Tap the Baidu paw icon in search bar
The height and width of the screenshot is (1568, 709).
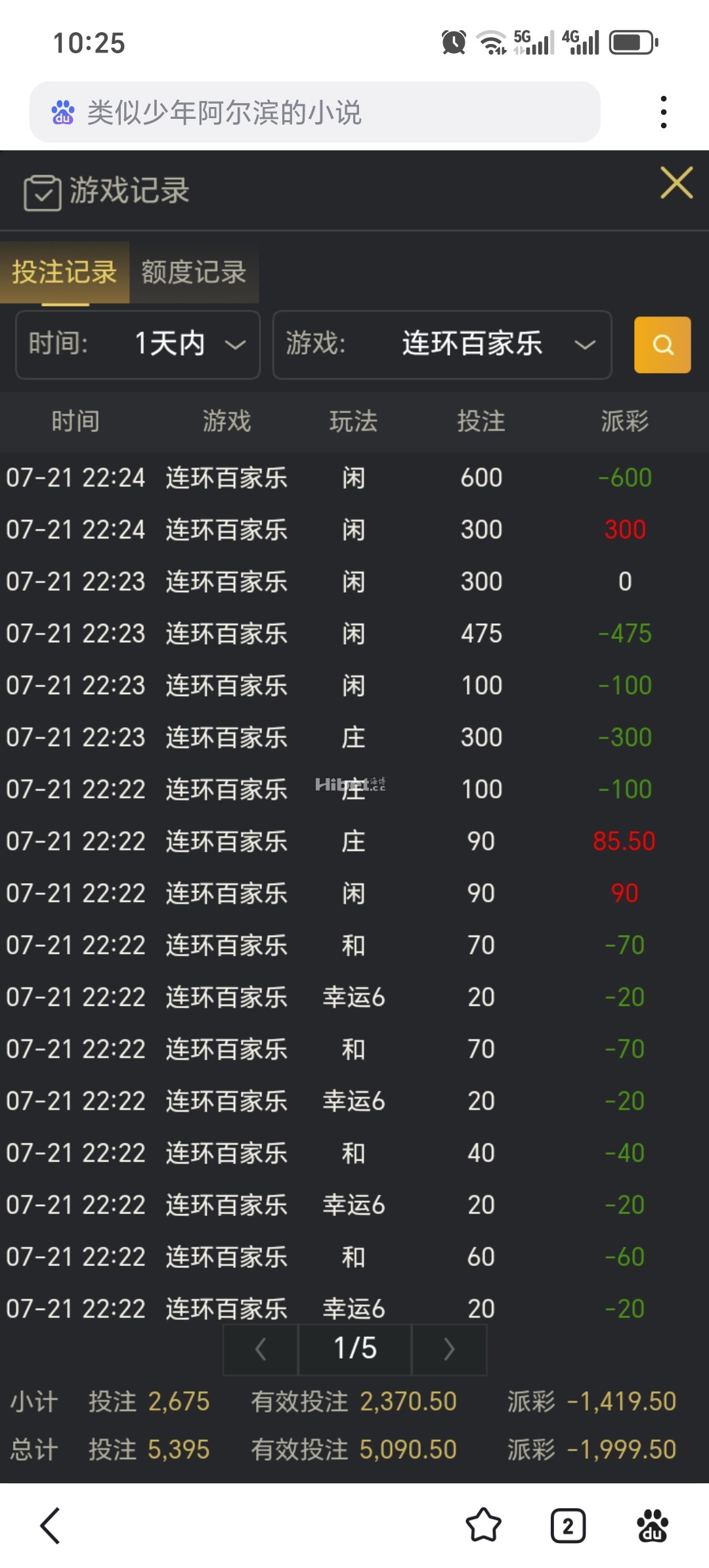pos(63,111)
